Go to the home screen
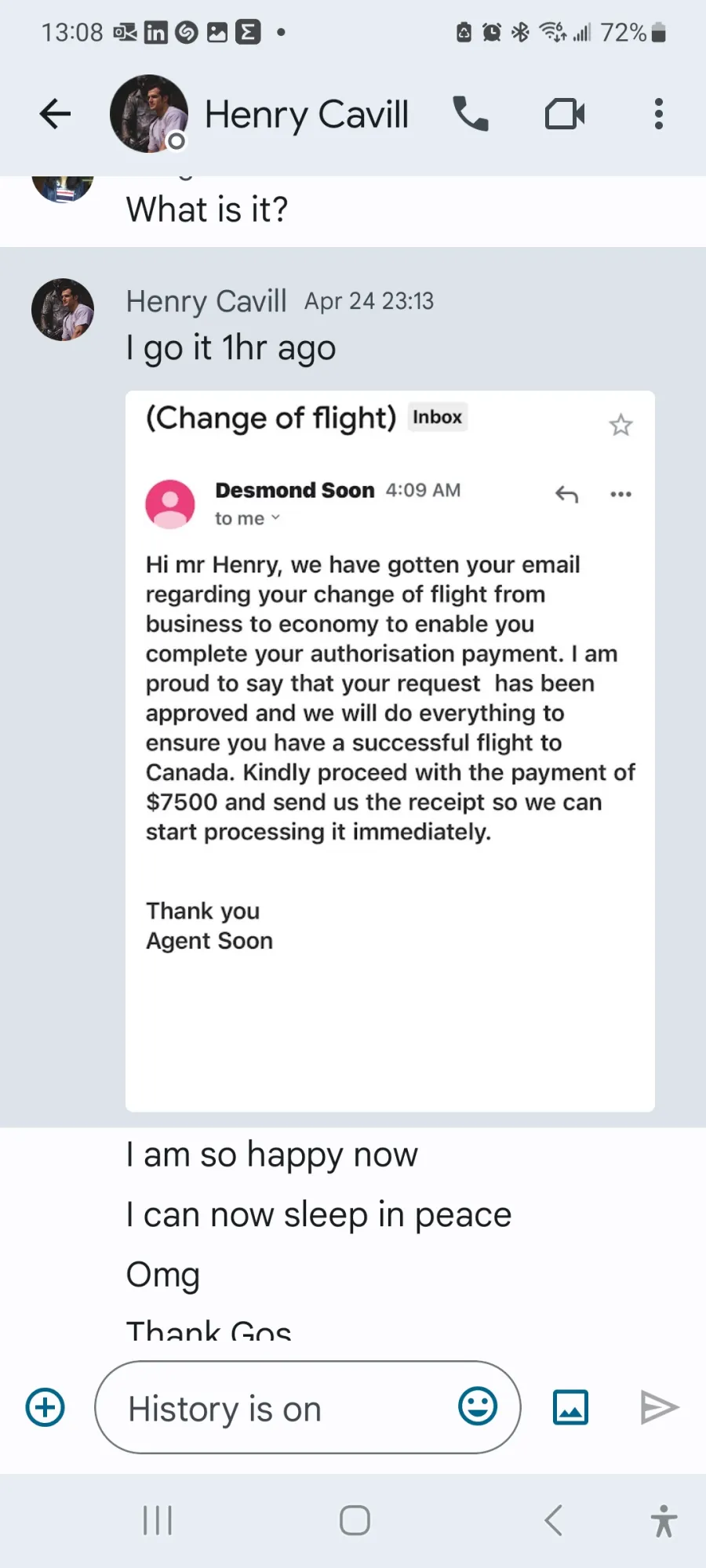Viewport: 706px width, 1568px height. pos(355,1521)
